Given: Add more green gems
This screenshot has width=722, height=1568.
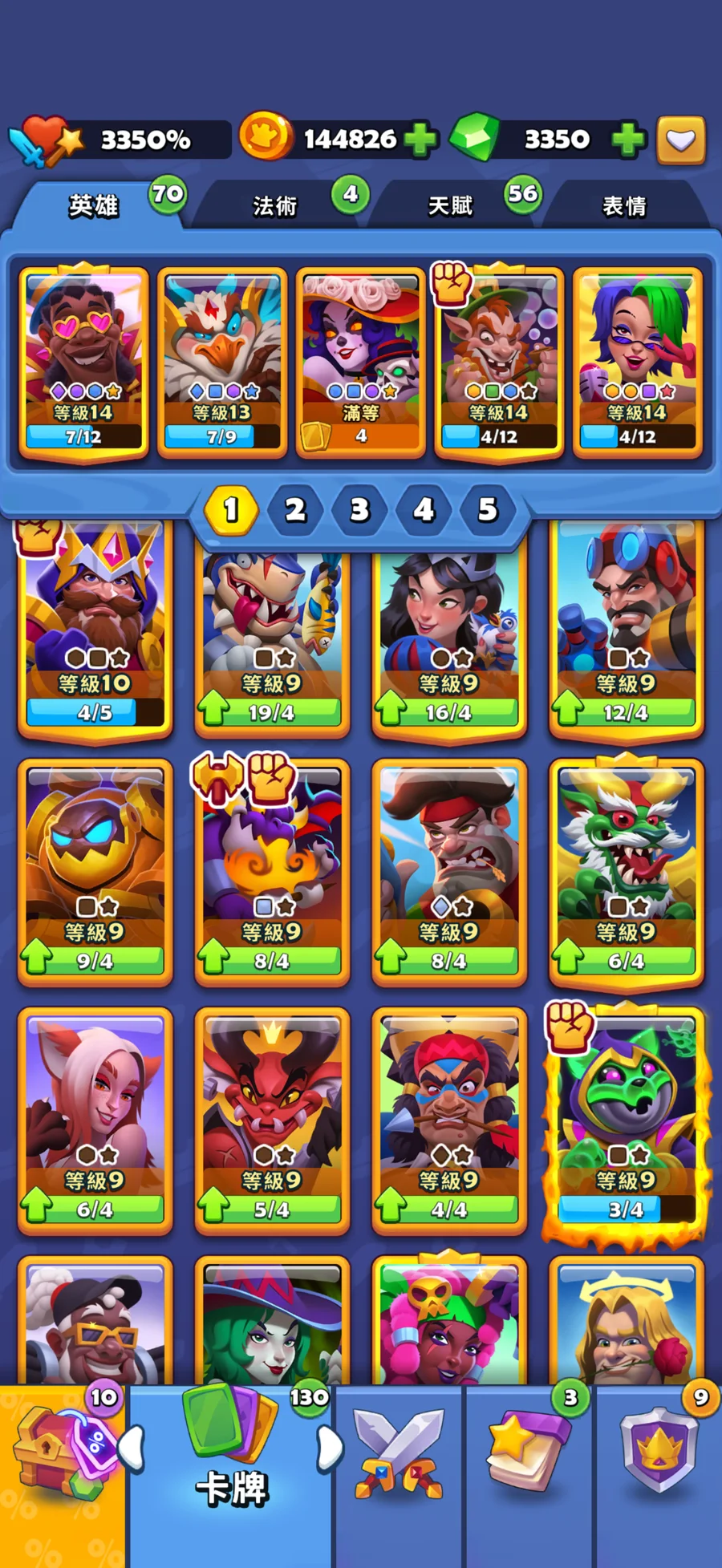Looking at the screenshot, I should [x=628, y=140].
